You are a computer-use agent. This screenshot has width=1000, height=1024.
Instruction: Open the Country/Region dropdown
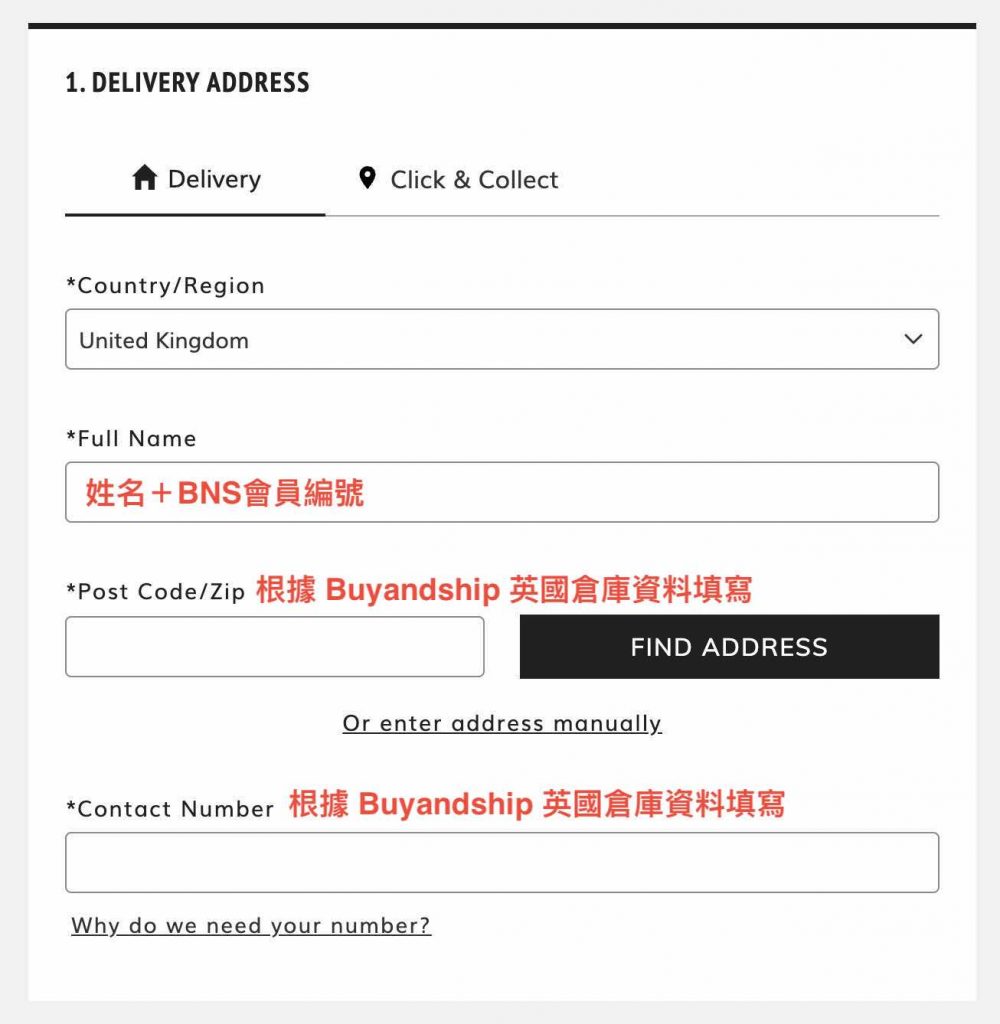tap(502, 340)
